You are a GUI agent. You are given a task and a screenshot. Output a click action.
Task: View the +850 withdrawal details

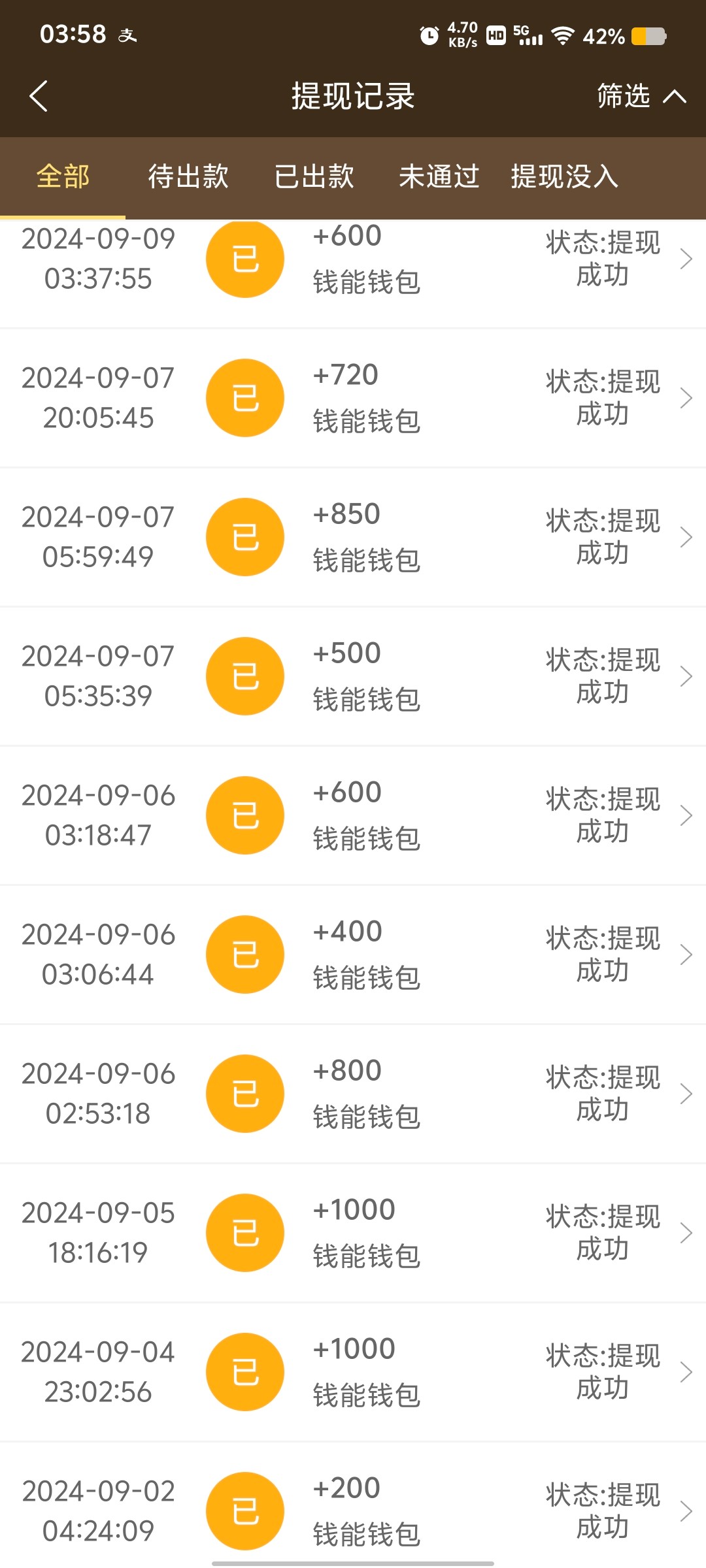353,537
